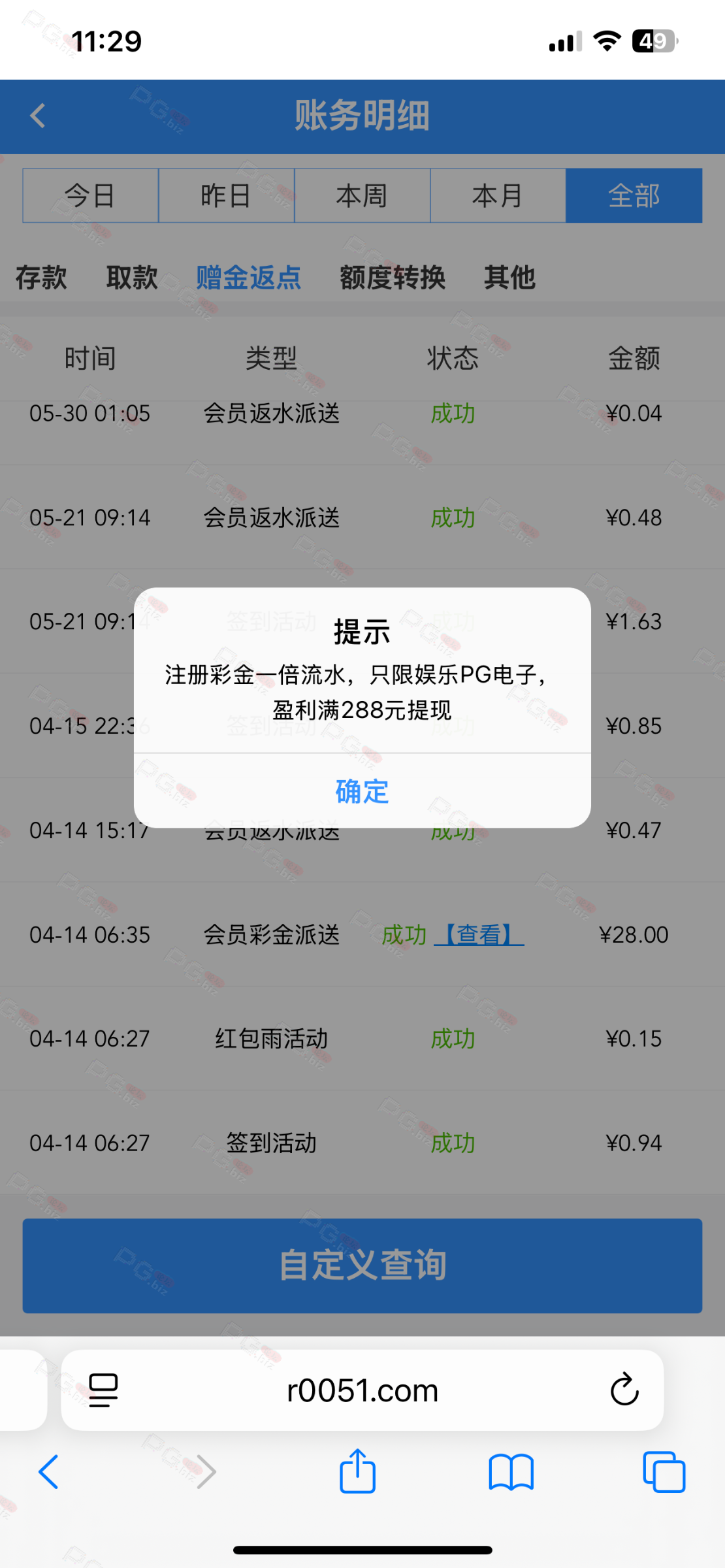Tap the 自定义查询 button

[x=362, y=1266]
